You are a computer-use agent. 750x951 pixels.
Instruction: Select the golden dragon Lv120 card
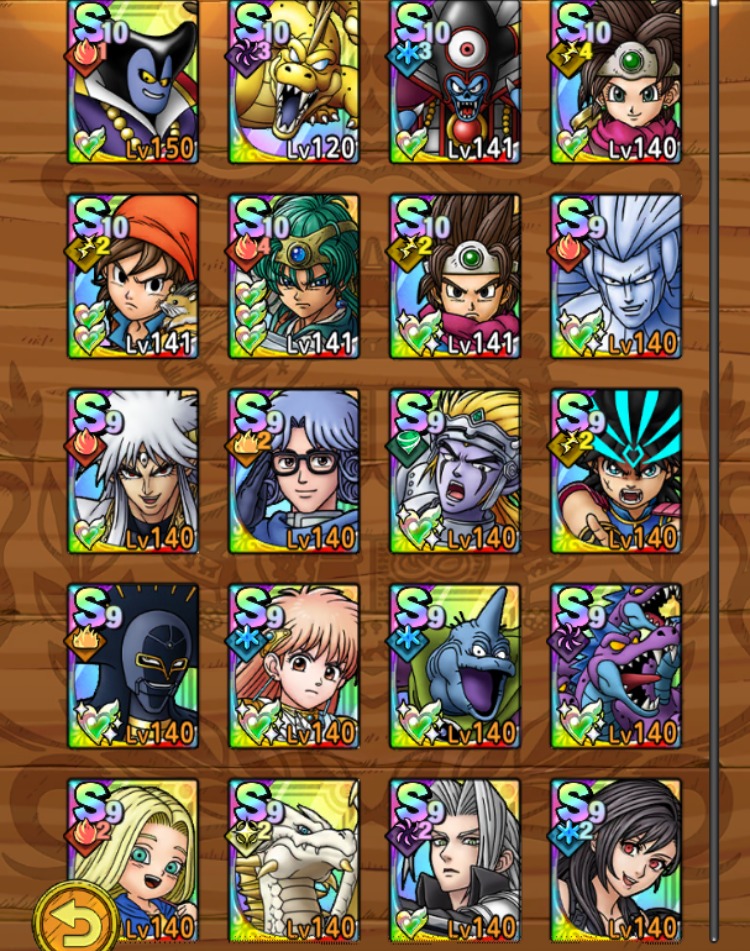(x=294, y=82)
